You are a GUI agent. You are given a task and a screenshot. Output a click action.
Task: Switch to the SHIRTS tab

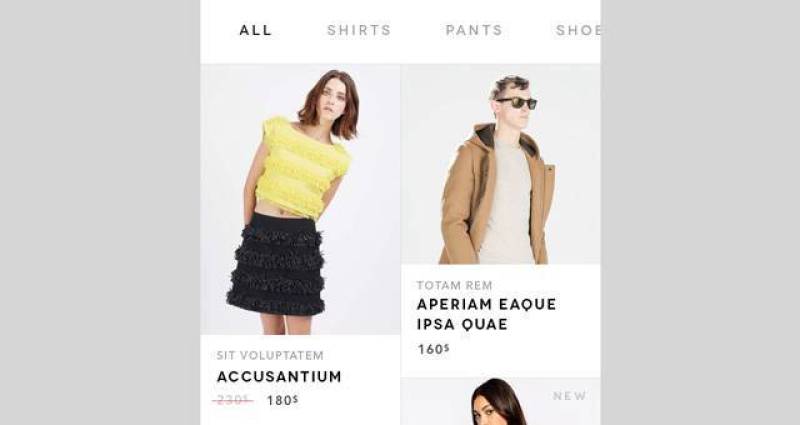[359, 30]
